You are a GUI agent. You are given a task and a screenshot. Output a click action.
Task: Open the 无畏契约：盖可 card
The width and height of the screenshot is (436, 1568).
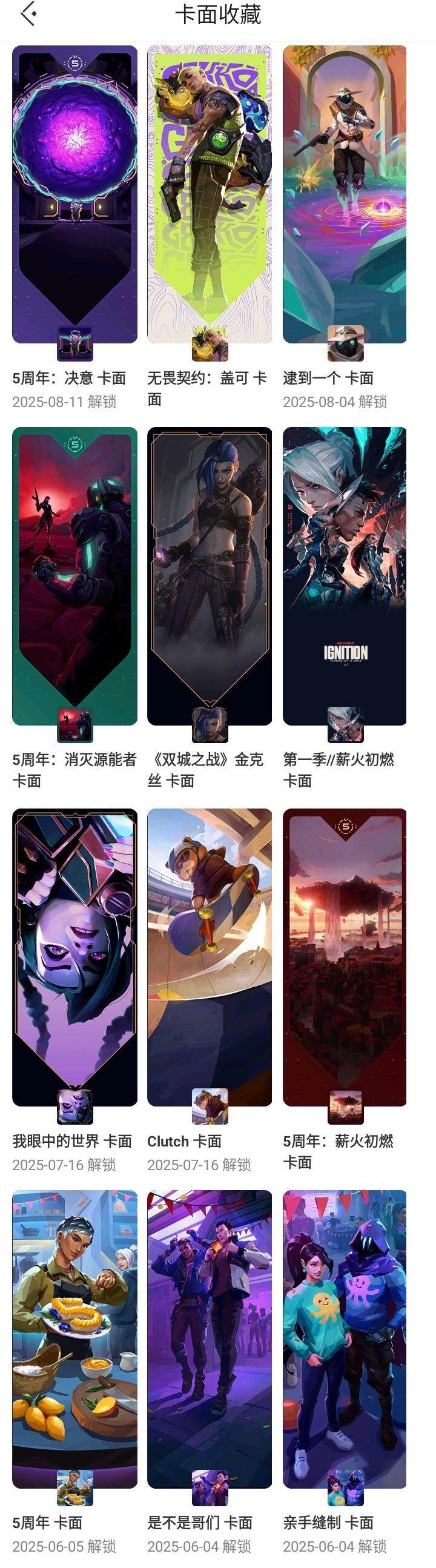coord(210,195)
